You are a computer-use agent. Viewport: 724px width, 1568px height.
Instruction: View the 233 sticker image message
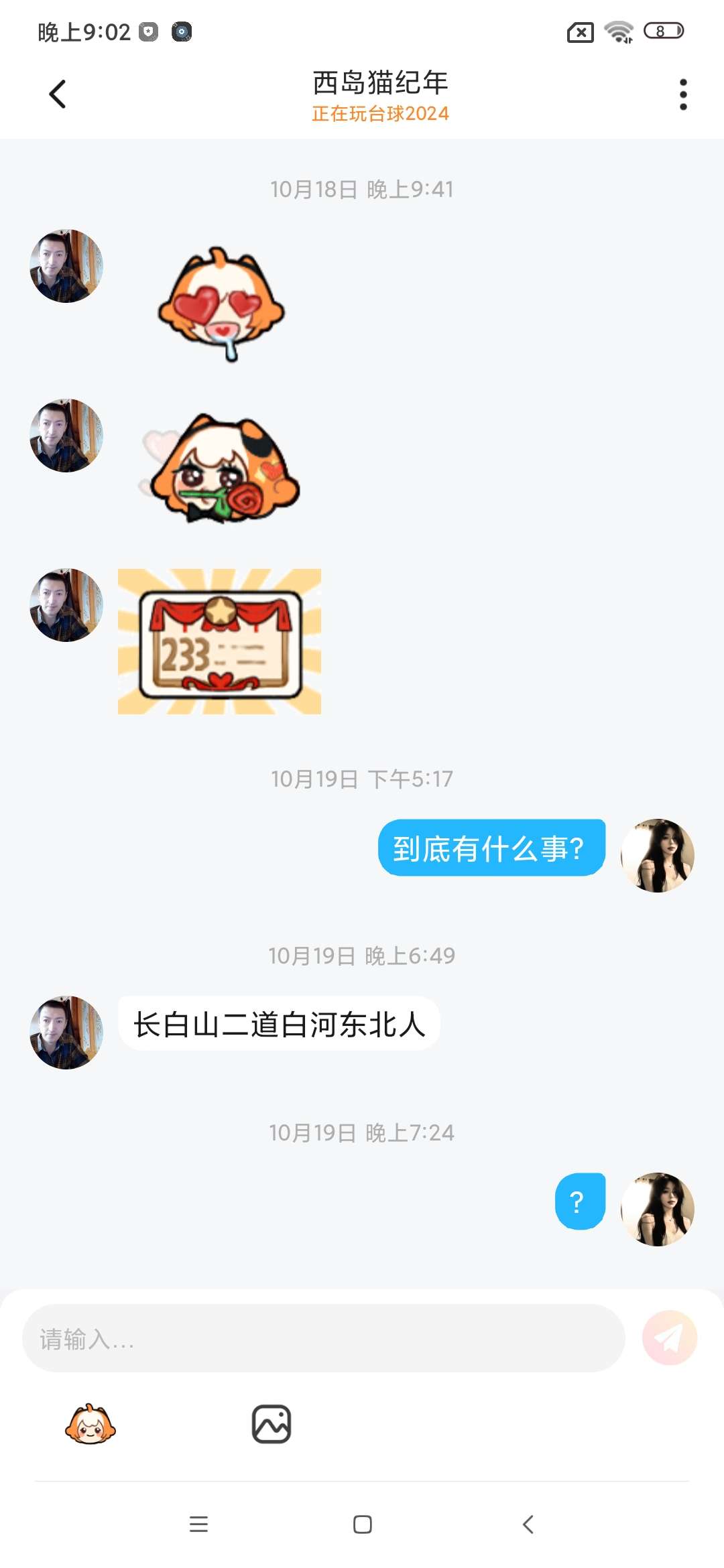219,641
